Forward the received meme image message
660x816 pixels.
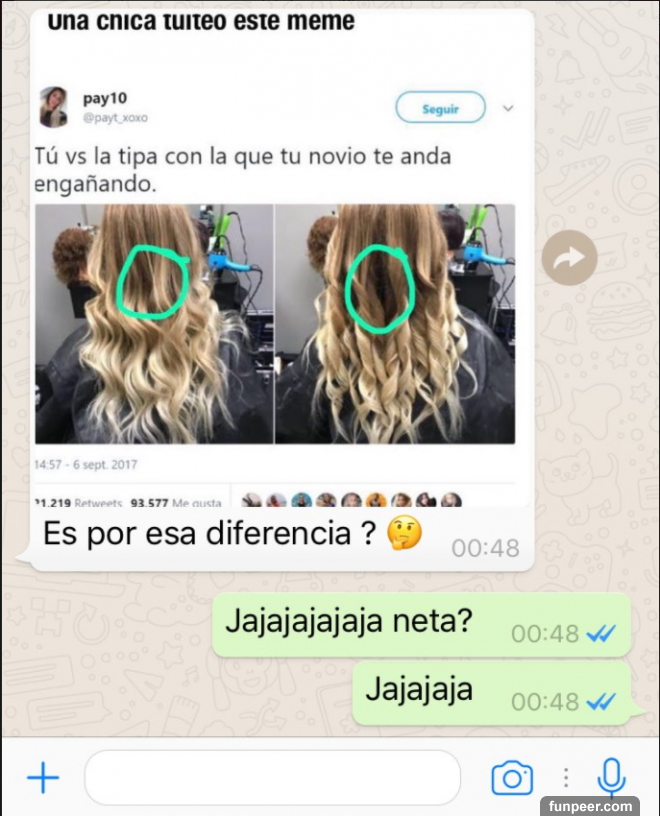tap(569, 260)
